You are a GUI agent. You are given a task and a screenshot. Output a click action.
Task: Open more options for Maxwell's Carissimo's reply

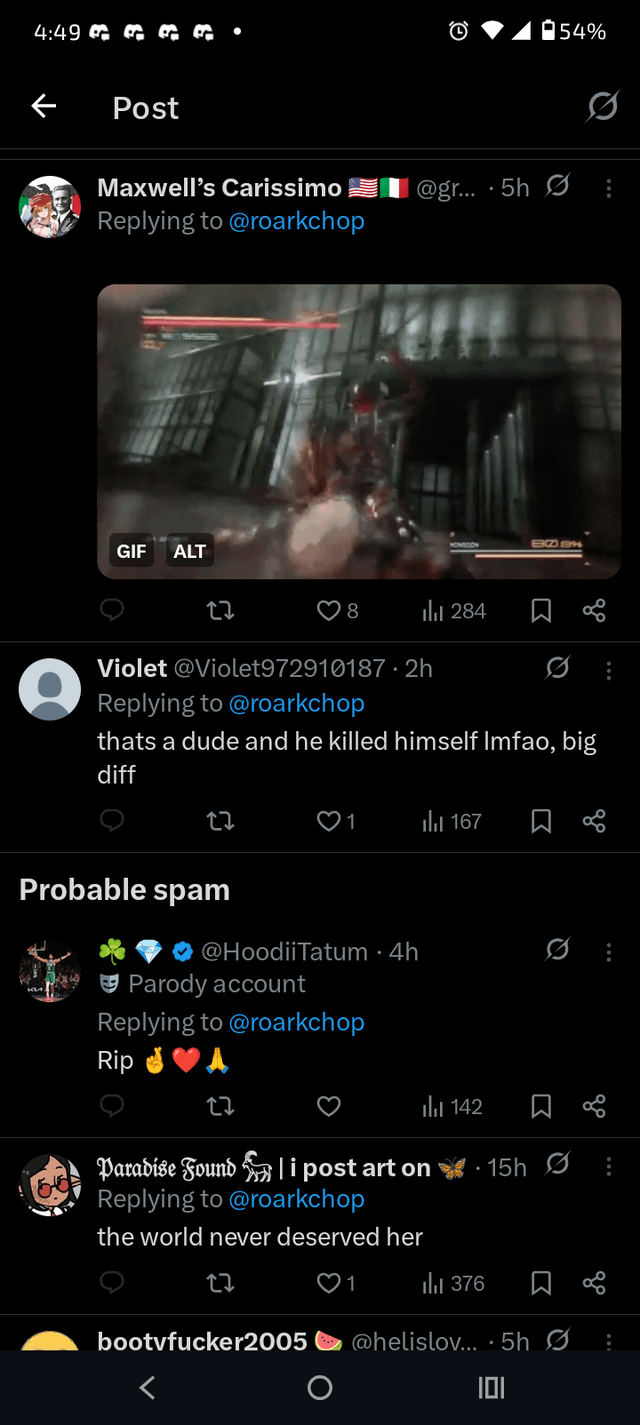608,188
